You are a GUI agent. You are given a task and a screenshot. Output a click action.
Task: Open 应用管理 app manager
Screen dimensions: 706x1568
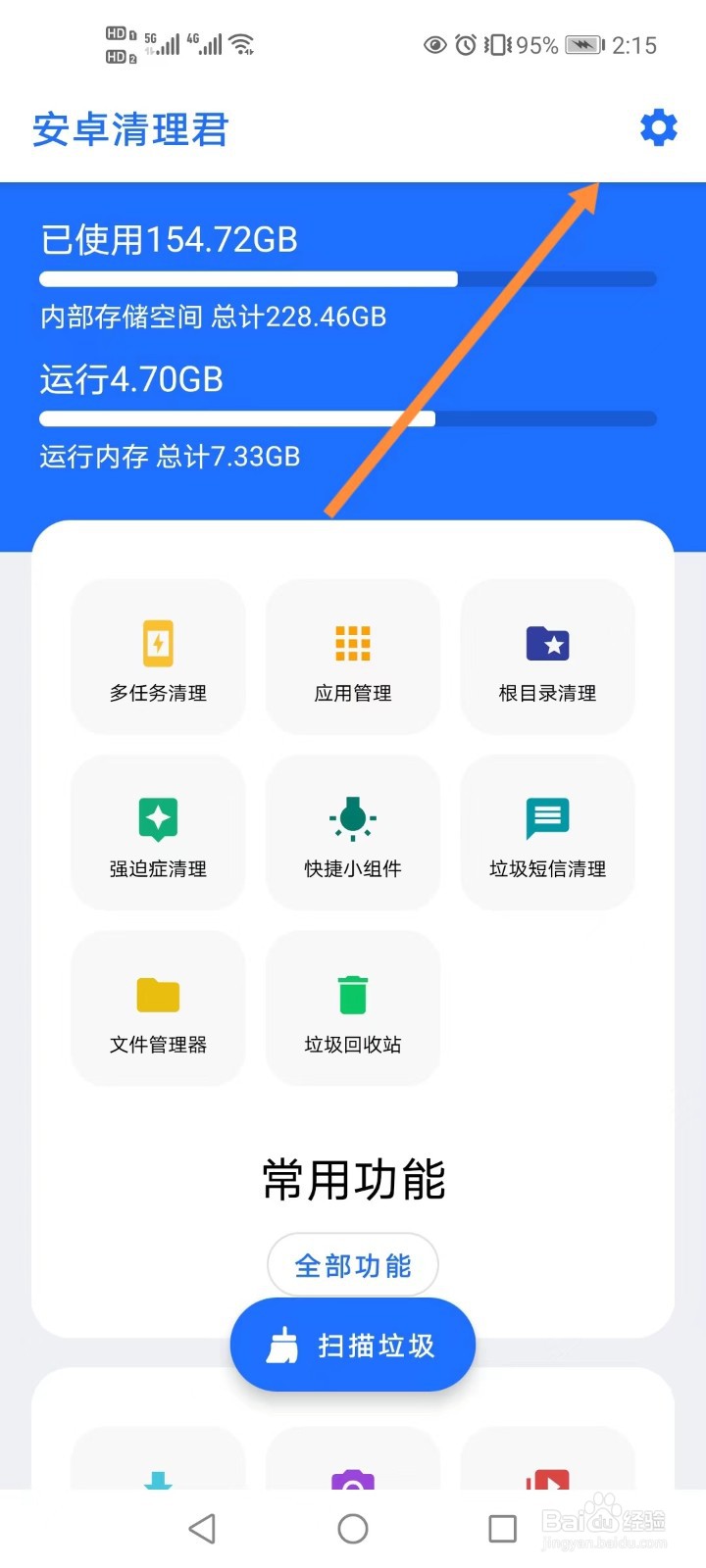coord(352,657)
